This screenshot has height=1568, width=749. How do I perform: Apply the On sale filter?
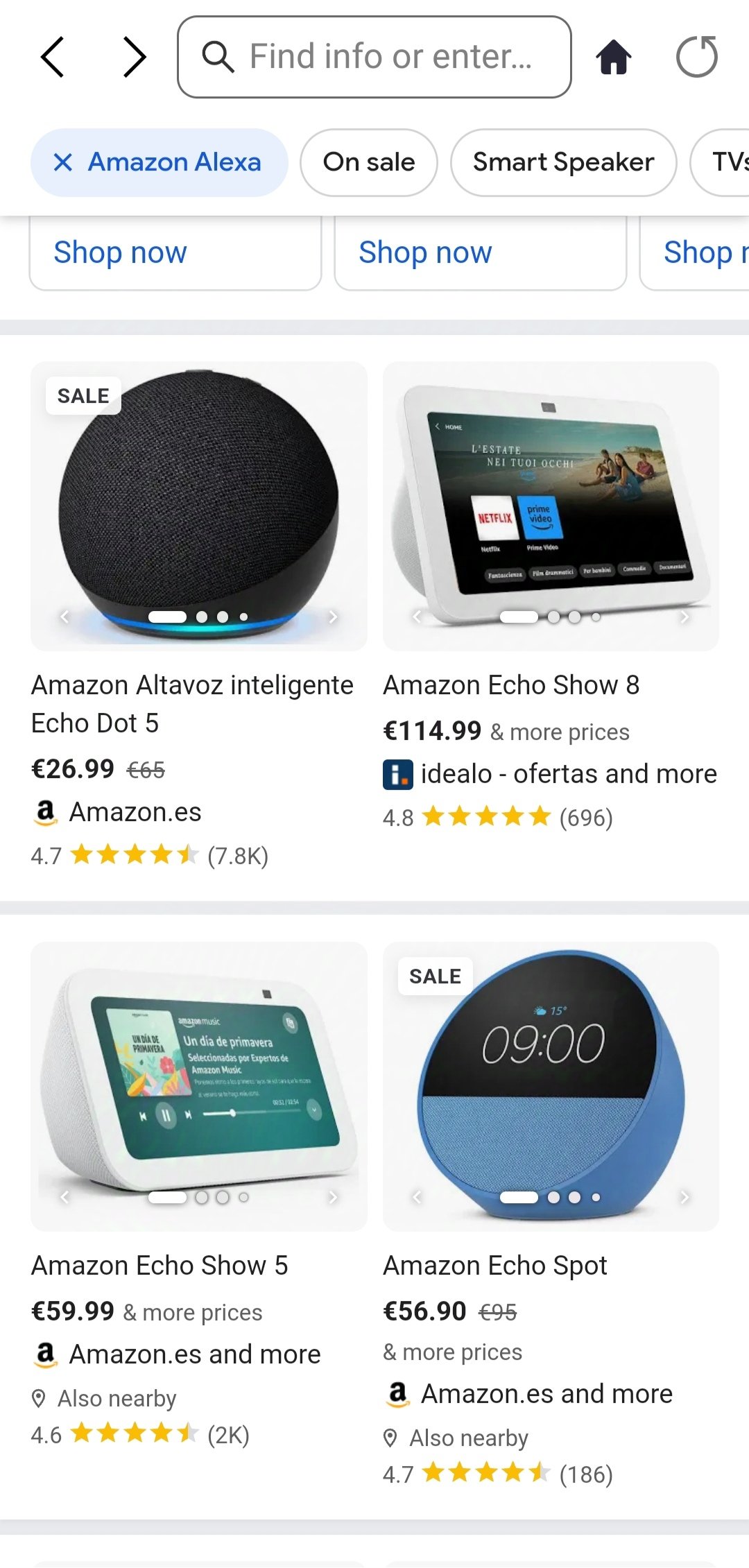[x=368, y=162]
